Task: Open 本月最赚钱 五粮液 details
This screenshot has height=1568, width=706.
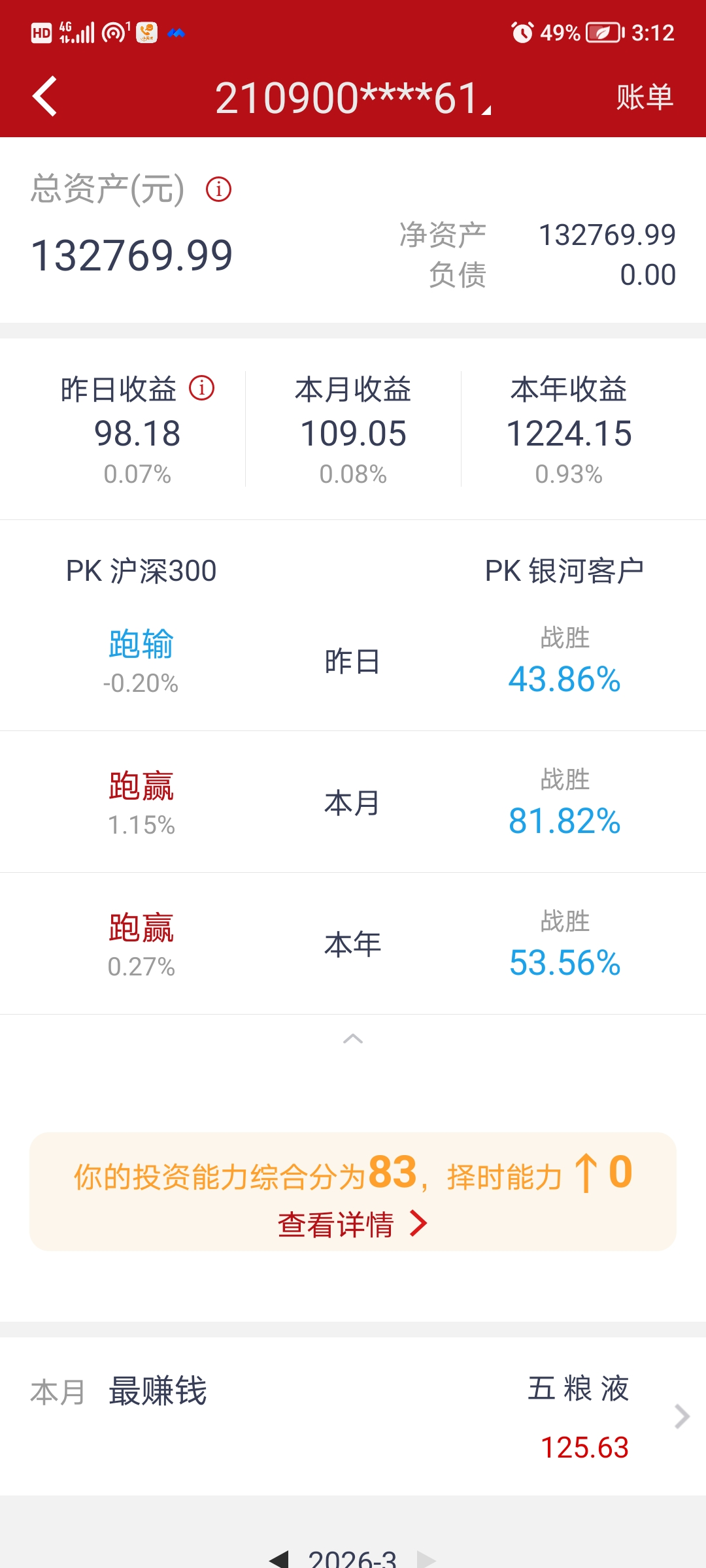Action: [681, 1416]
